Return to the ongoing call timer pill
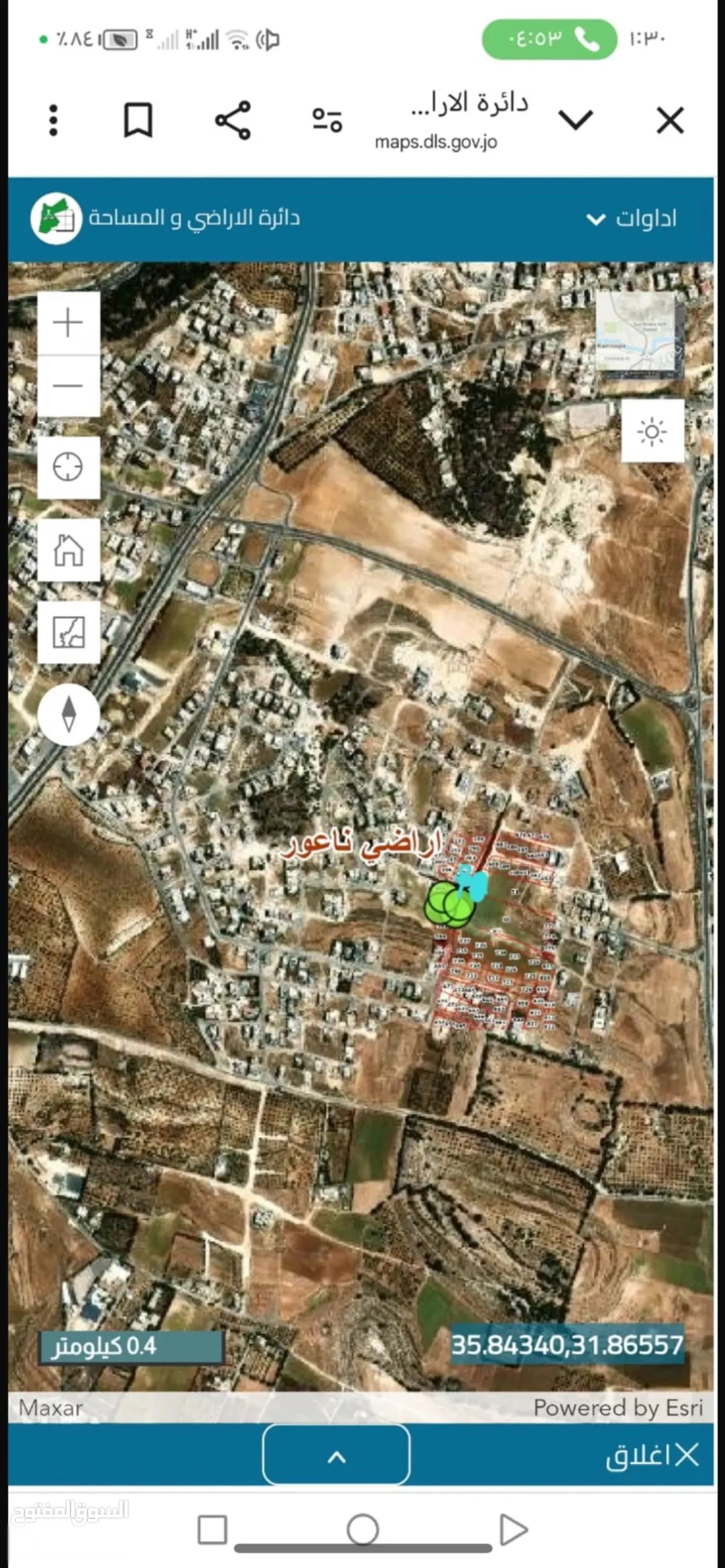This screenshot has width=725, height=1568. [550, 40]
